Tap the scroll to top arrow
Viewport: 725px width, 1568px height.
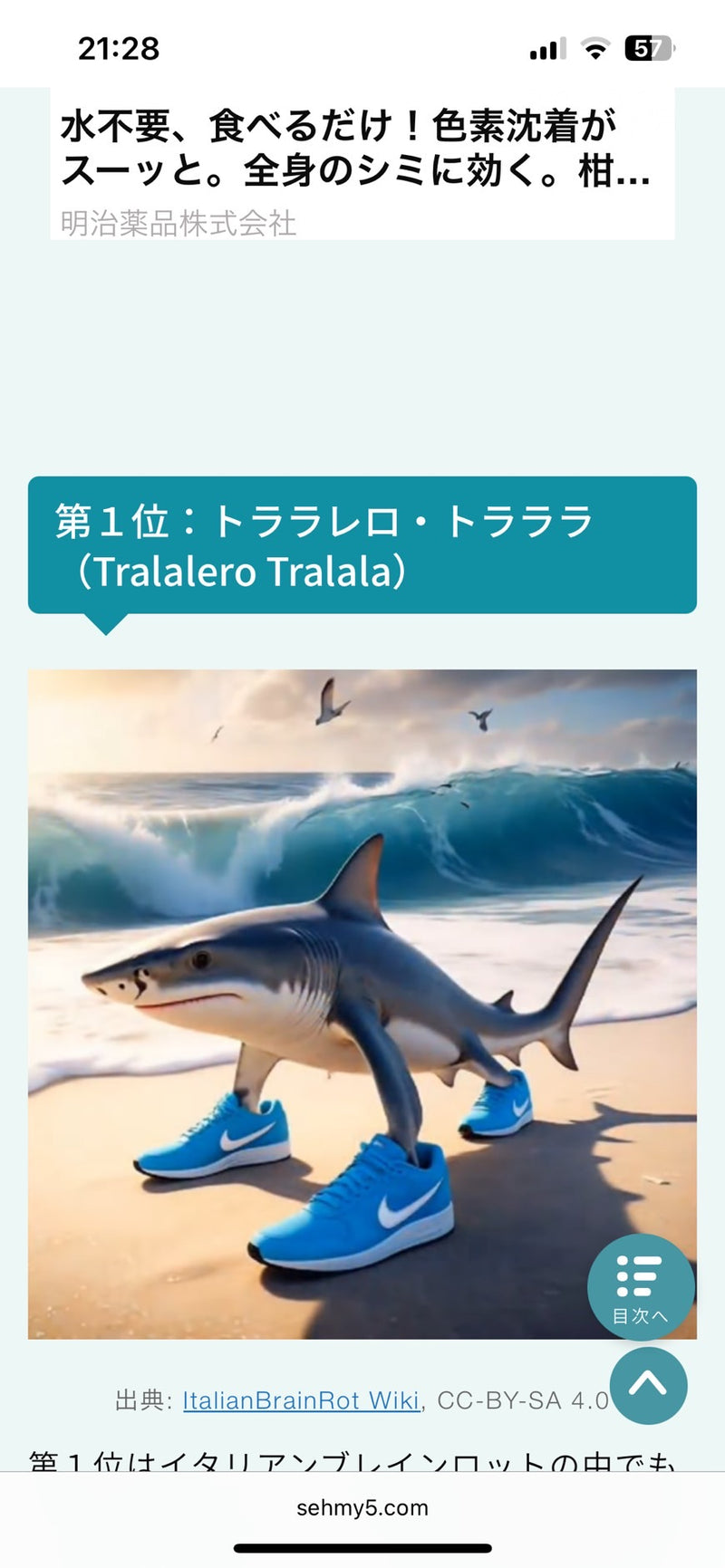point(648,1385)
